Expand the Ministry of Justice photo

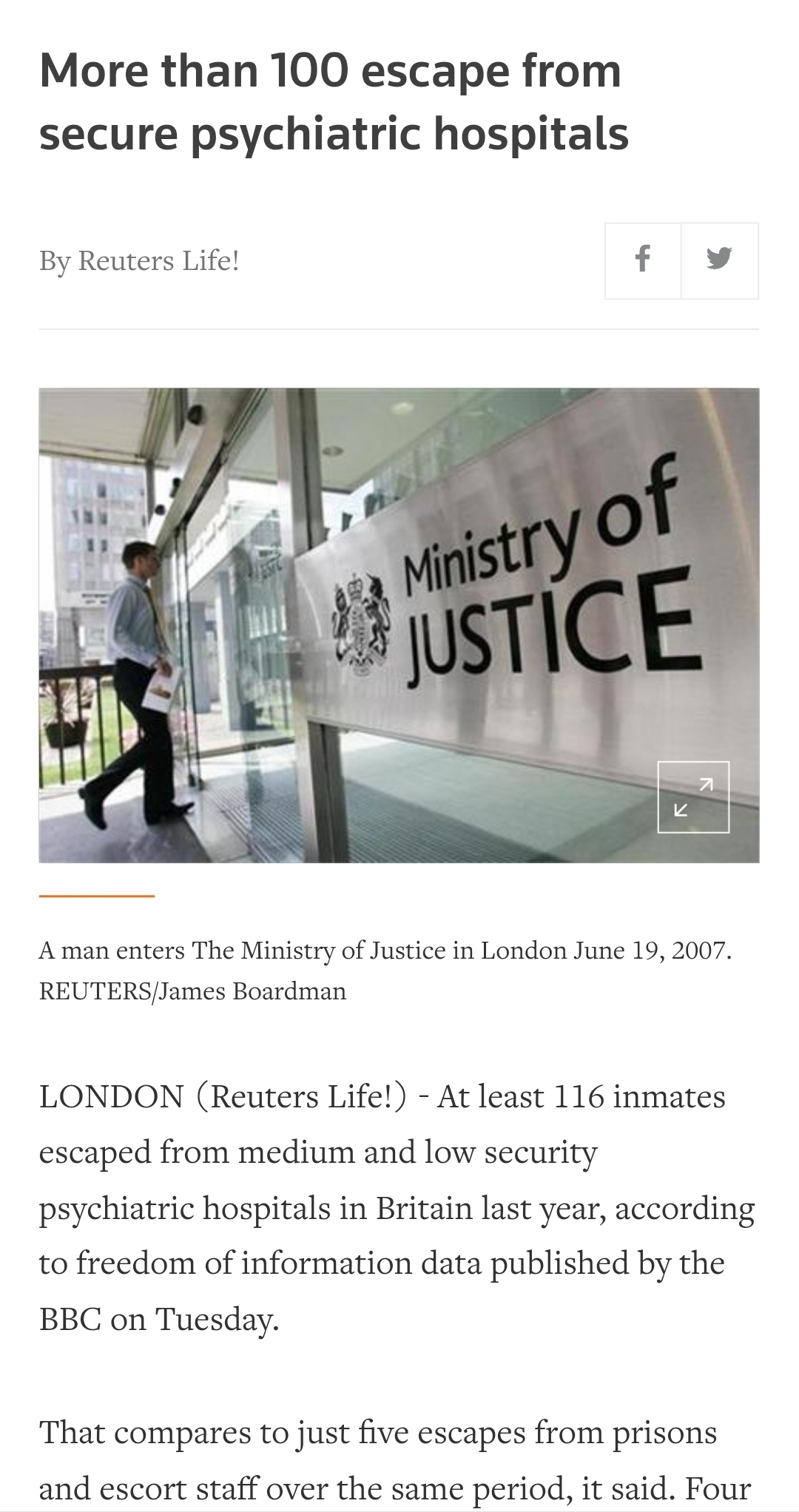(693, 797)
